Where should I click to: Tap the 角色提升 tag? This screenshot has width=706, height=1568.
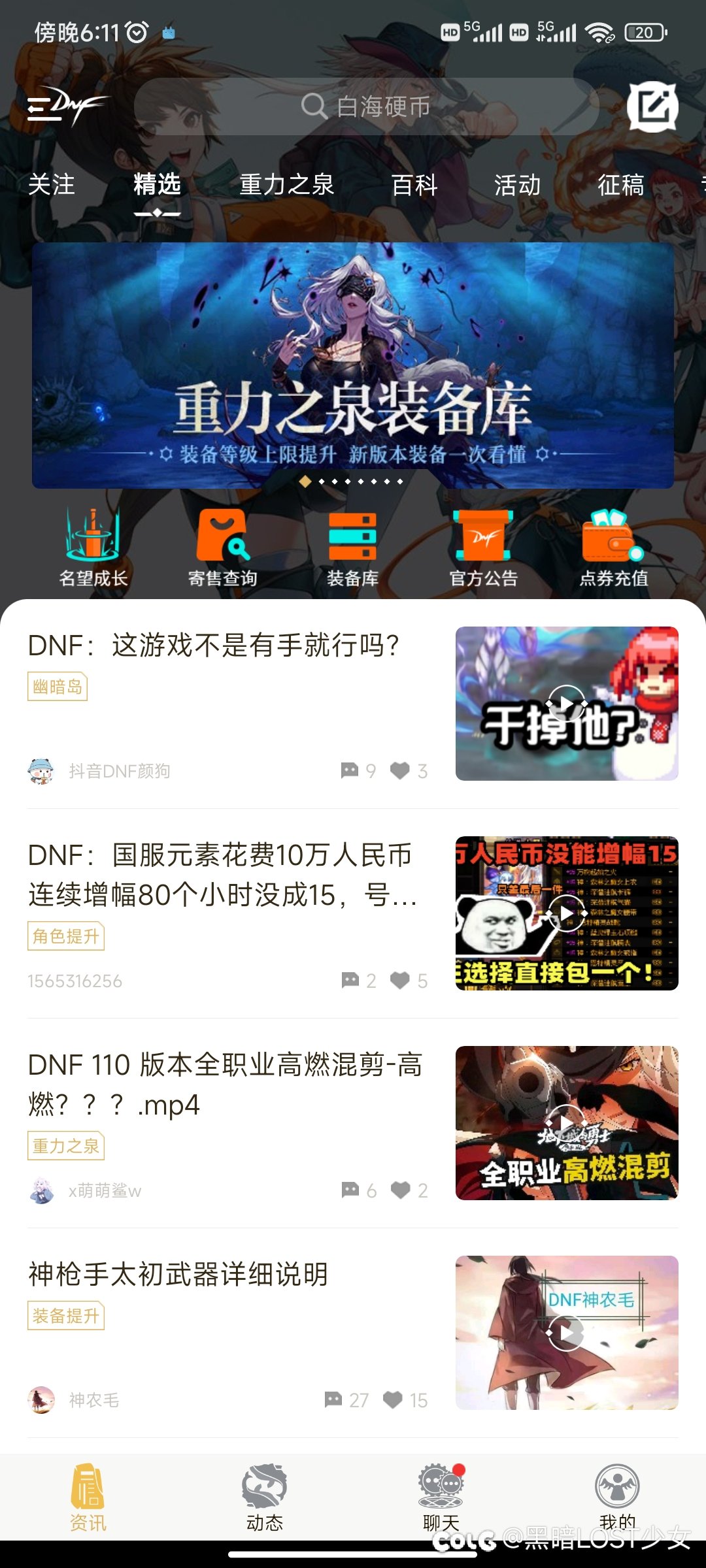66,936
